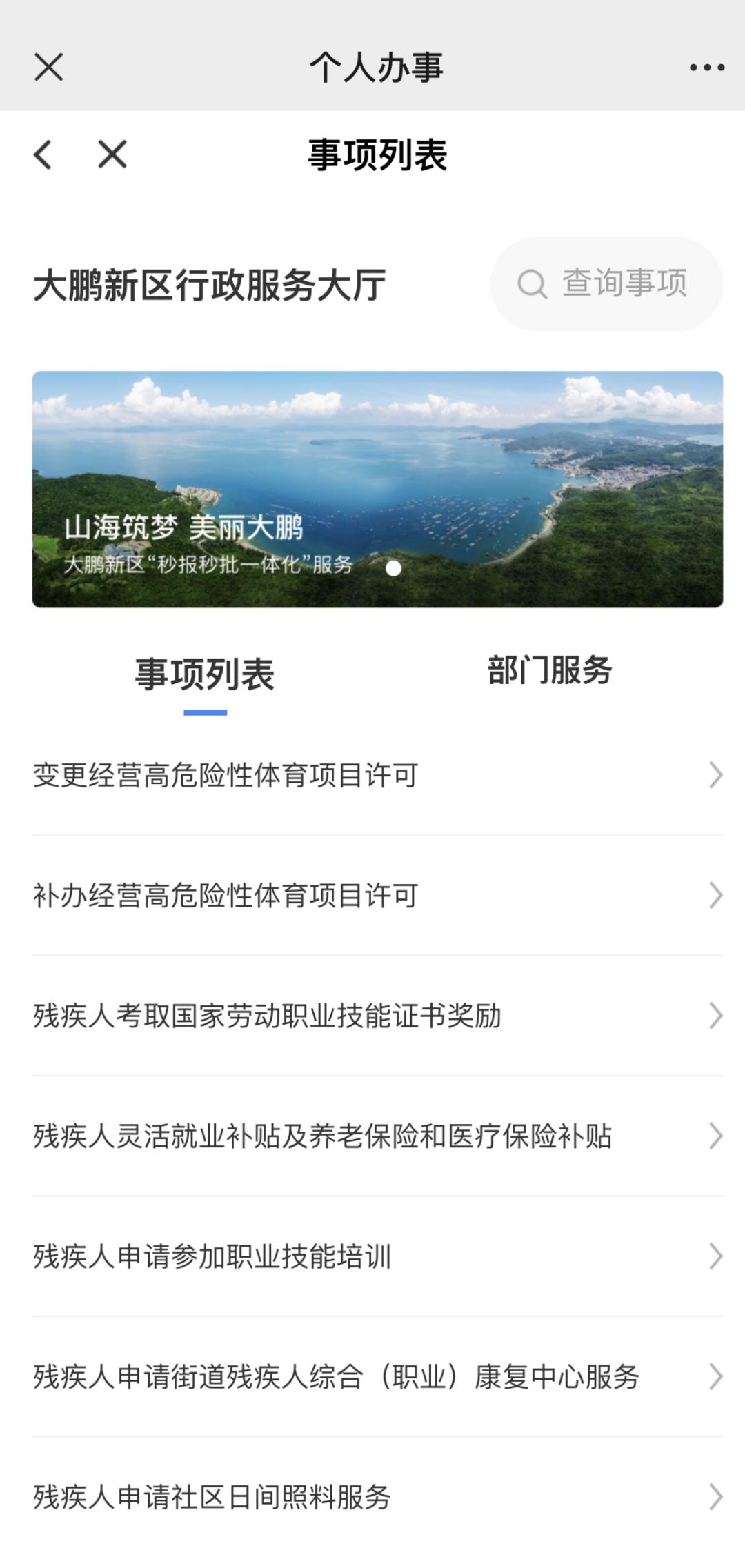Close the 个人办事 mini program window

pos(48,67)
